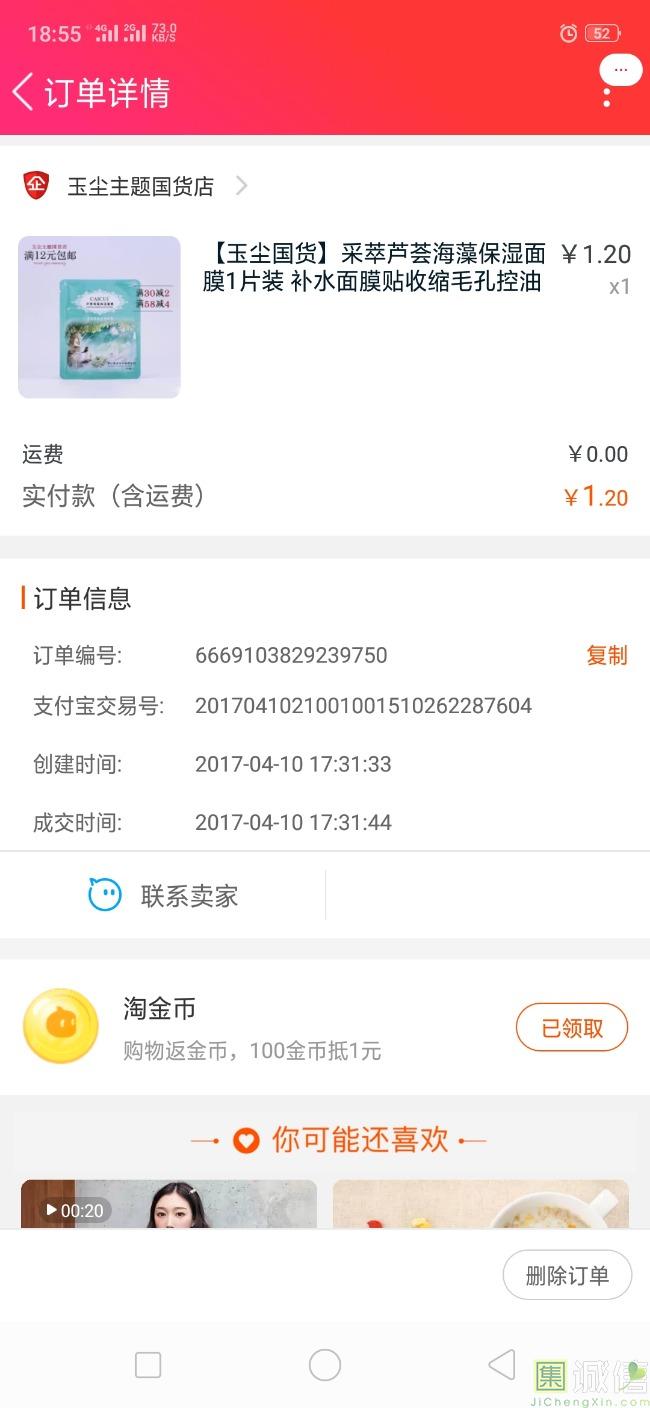This screenshot has height=1408, width=650.
Task: Open the recommended food product card
Action: [x=480, y=1204]
